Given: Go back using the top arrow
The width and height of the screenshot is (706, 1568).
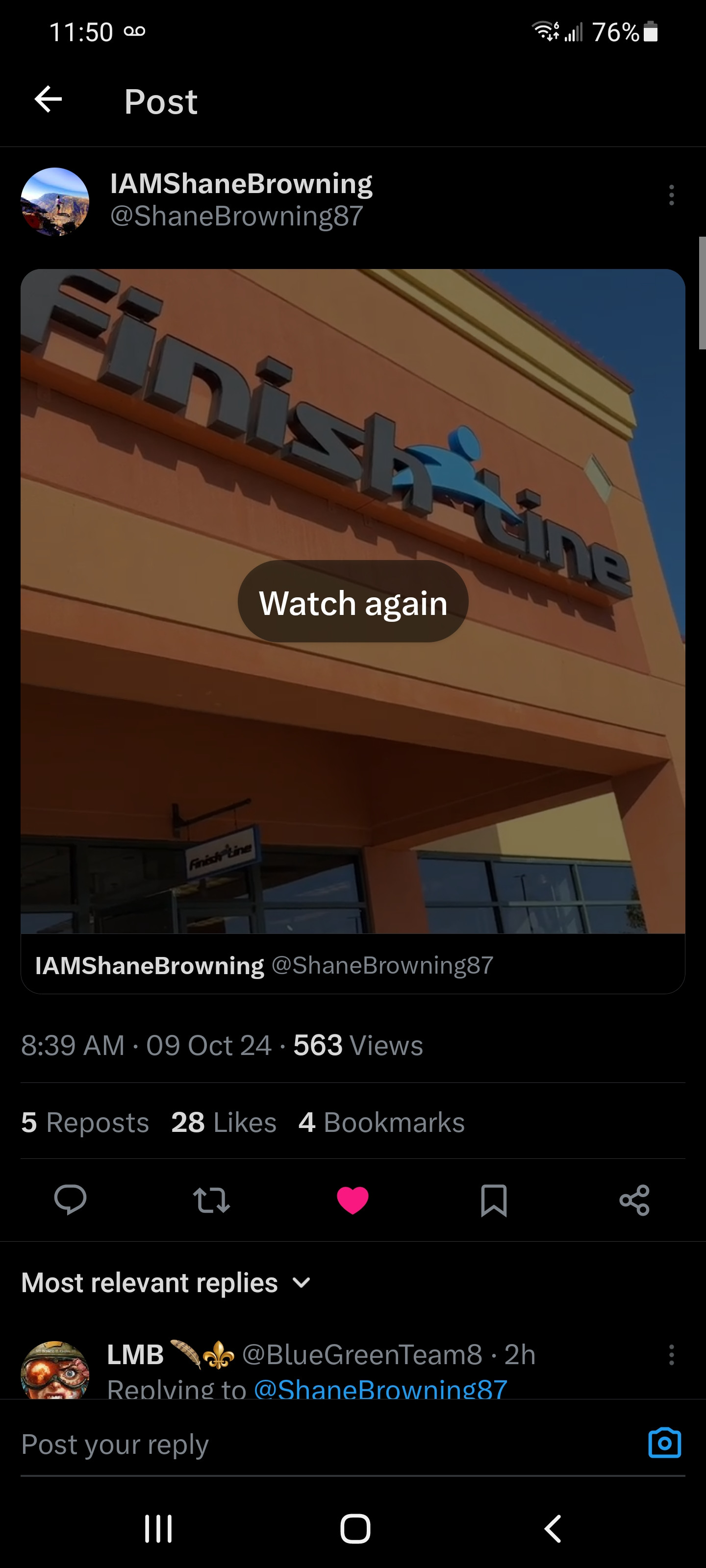Looking at the screenshot, I should [48, 100].
